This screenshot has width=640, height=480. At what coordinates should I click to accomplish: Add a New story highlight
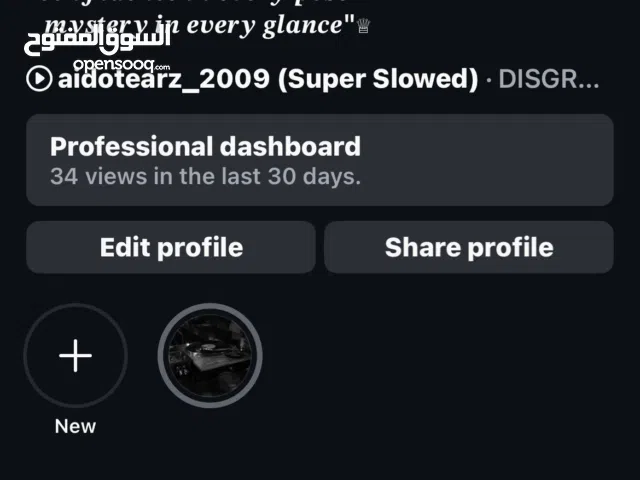pyautogui.click(x=75, y=356)
